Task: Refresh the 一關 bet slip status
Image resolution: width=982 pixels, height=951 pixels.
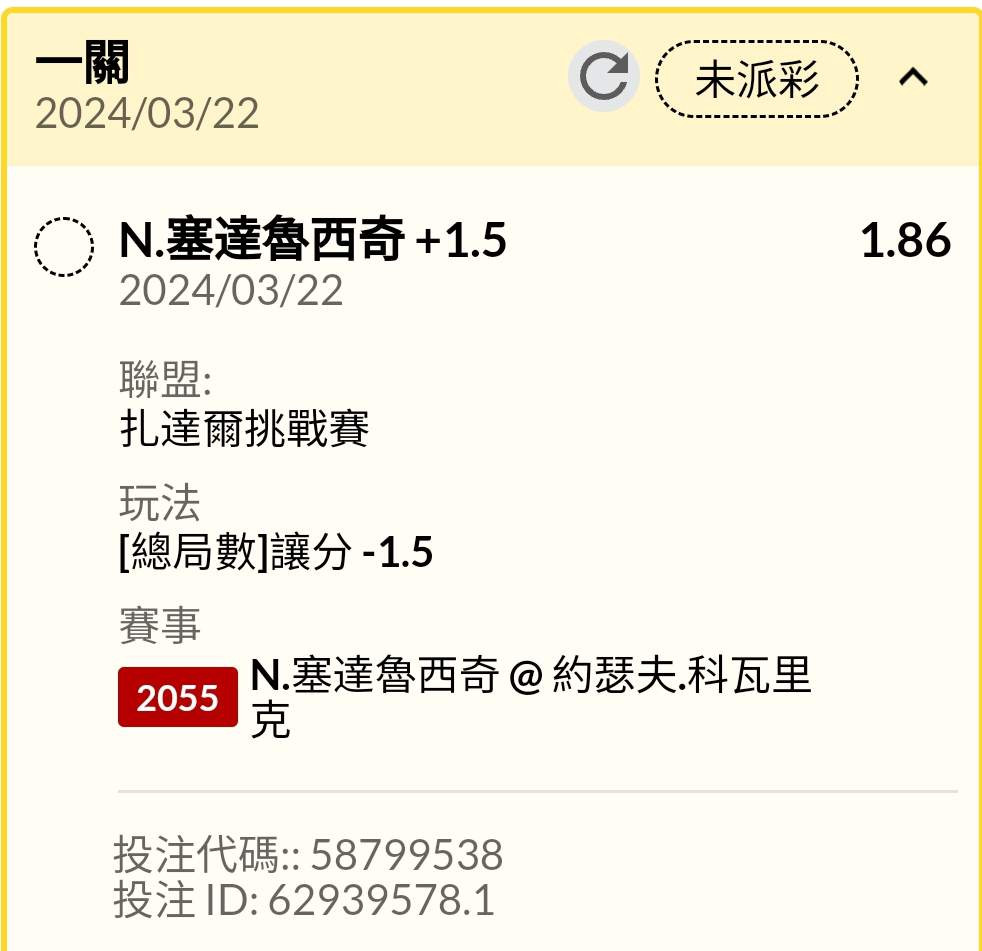Action: coord(604,77)
